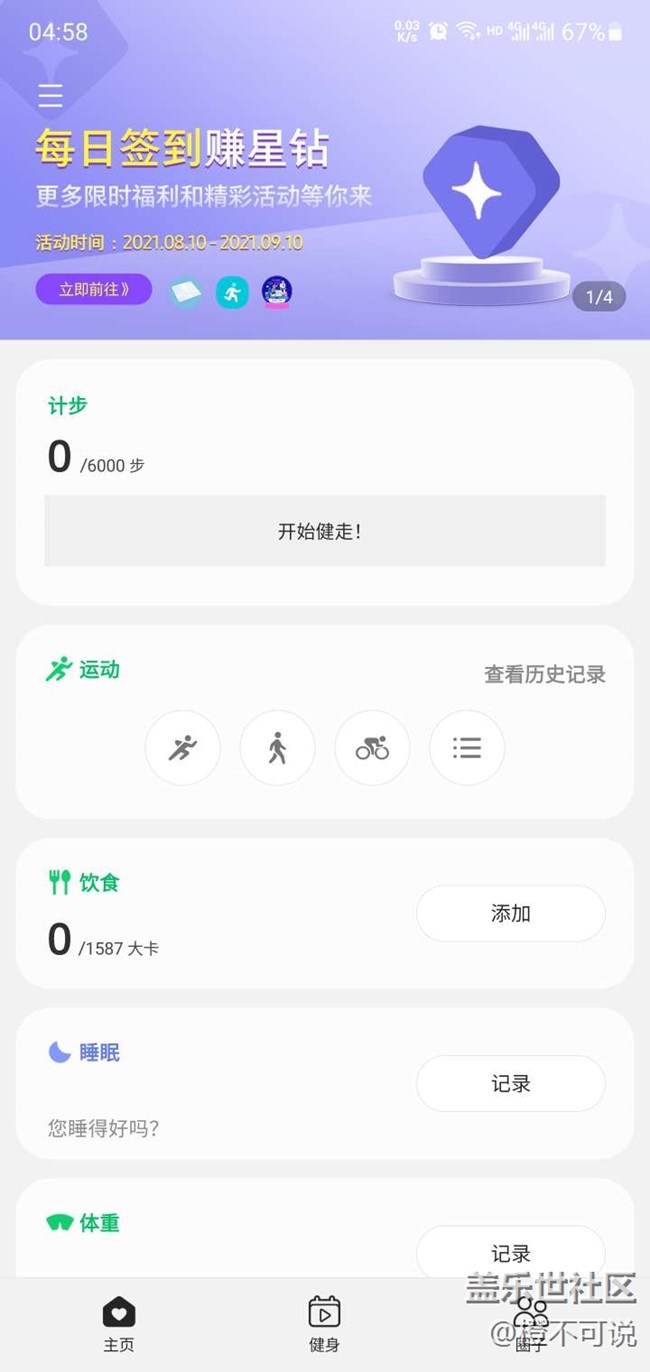Start a cycling workout
This screenshot has height=1372, width=650.
pyautogui.click(x=372, y=748)
